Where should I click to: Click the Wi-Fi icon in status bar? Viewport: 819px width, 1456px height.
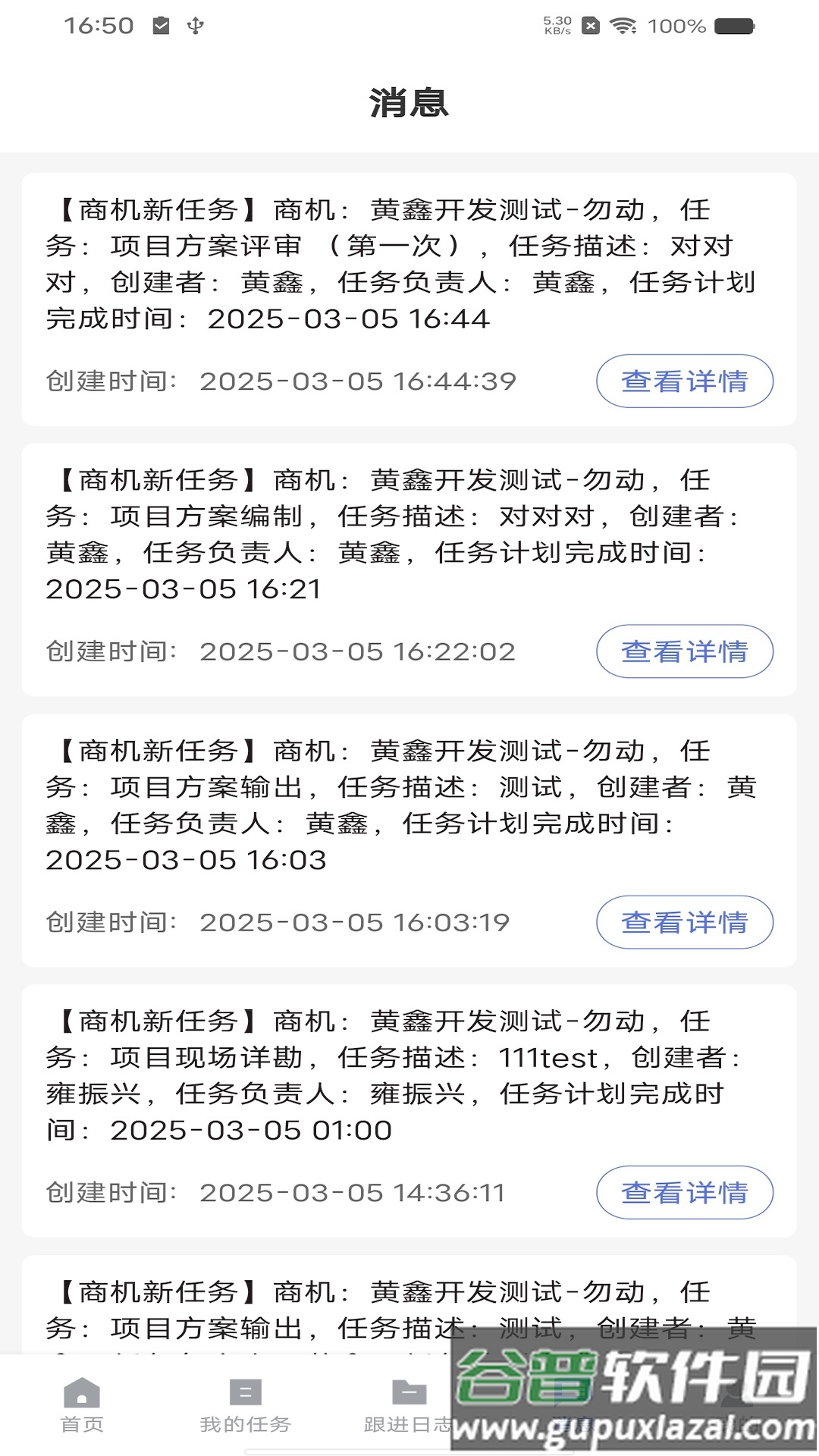tap(624, 25)
